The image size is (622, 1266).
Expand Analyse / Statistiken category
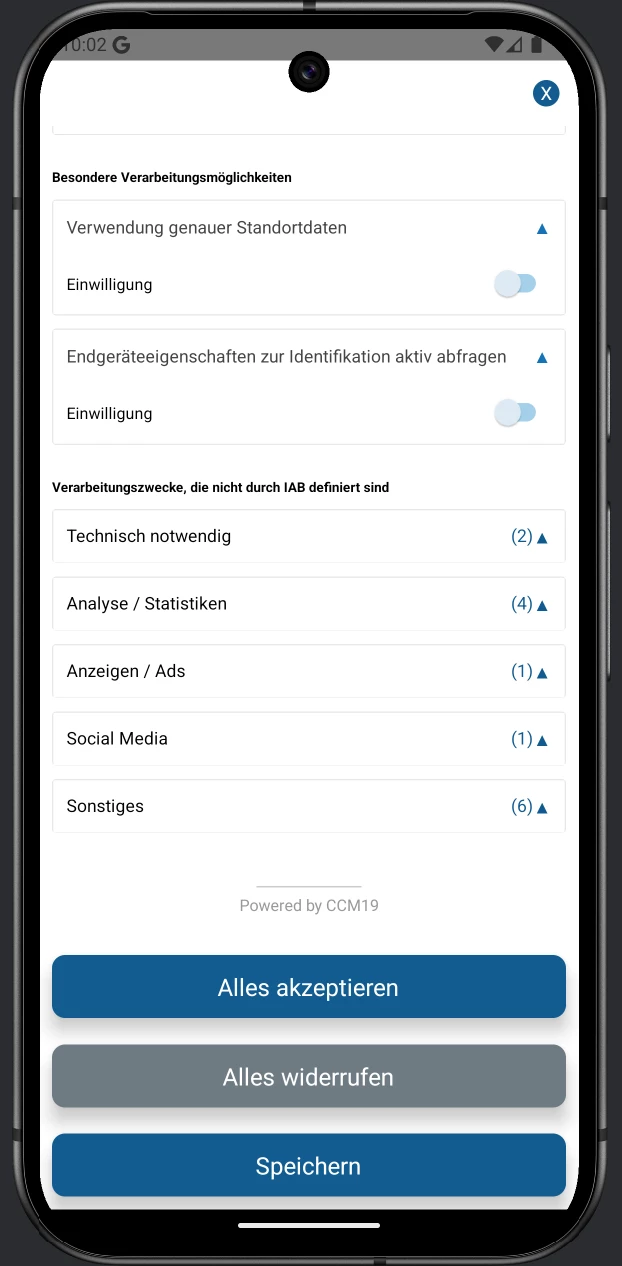coord(308,604)
